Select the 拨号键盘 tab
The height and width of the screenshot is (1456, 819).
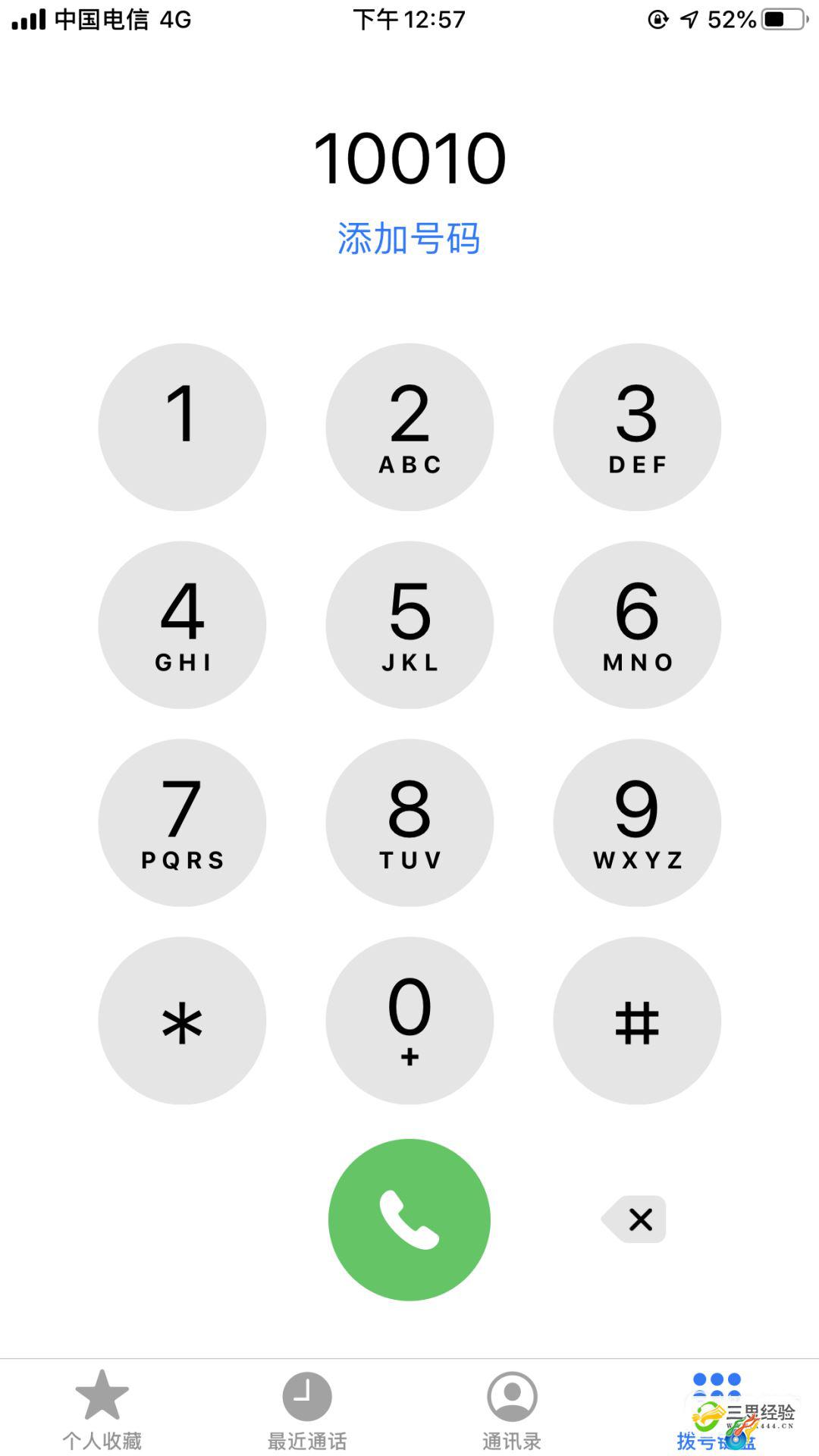click(x=717, y=1410)
